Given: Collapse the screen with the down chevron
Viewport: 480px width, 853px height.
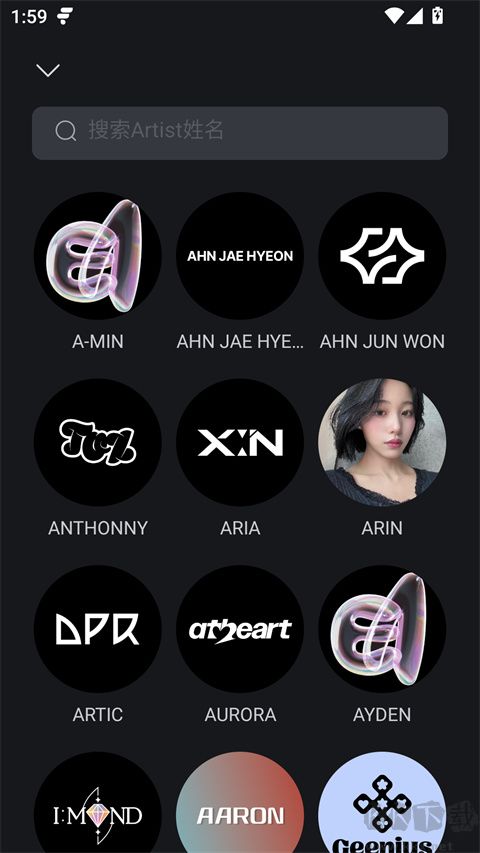Looking at the screenshot, I should 48,70.
